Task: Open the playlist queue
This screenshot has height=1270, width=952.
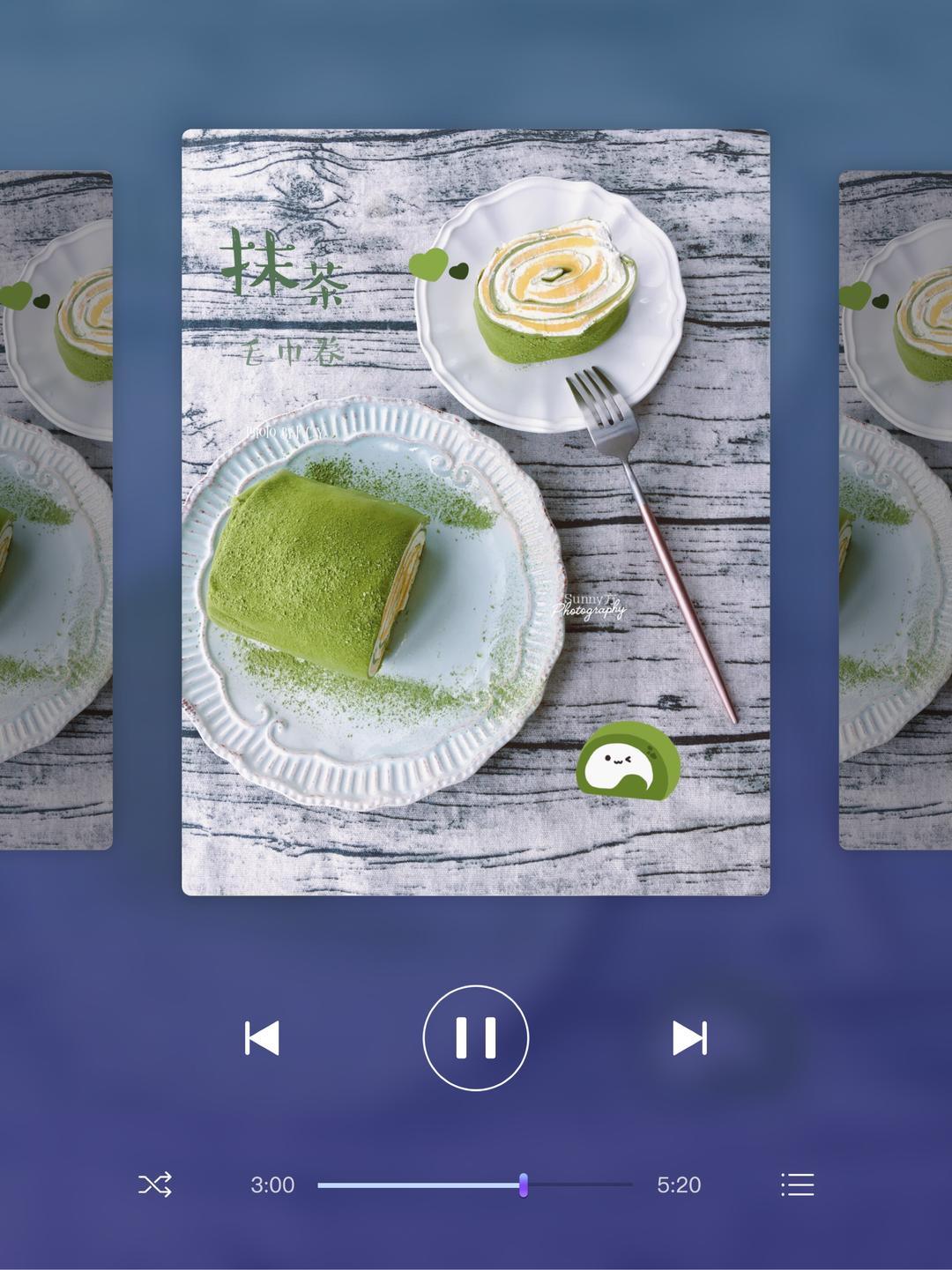Action: (x=797, y=1185)
